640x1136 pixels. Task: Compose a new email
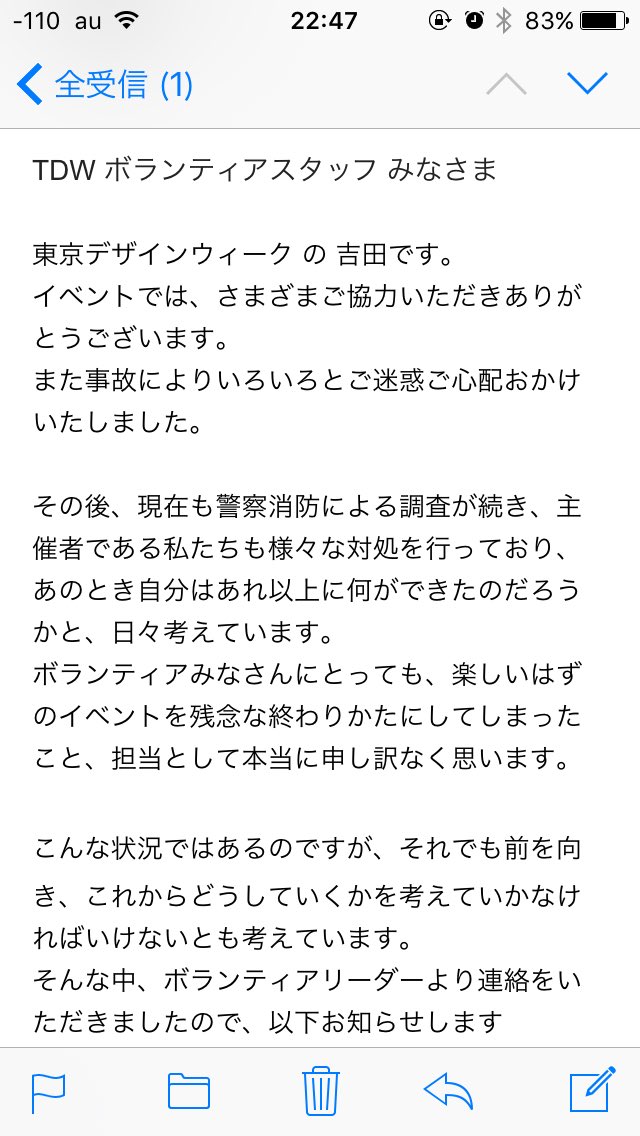pos(590,1089)
